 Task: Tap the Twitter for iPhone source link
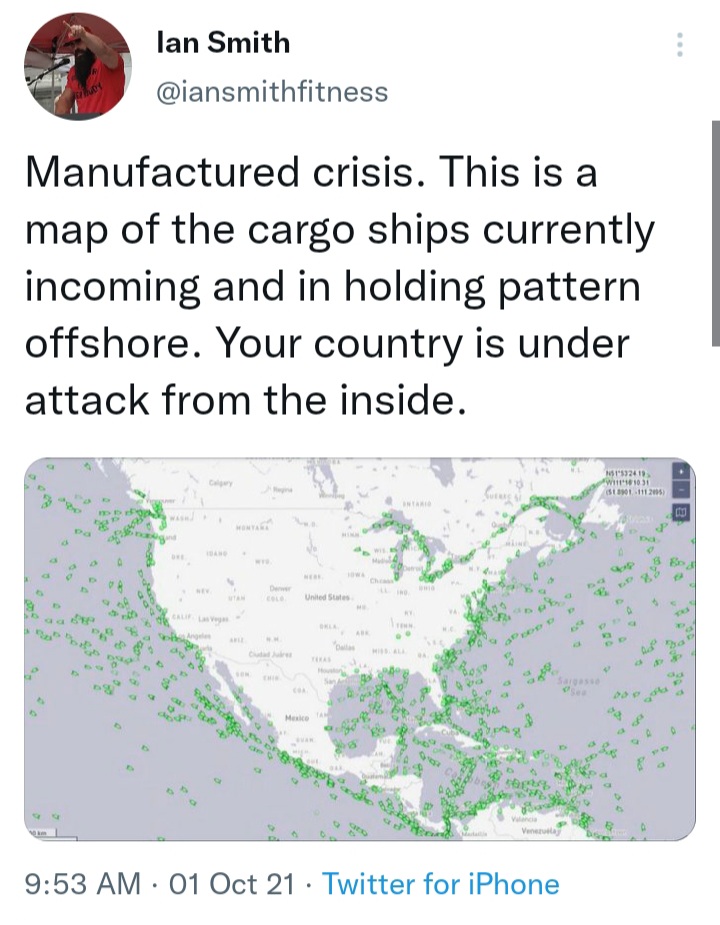[x=441, y=884]
